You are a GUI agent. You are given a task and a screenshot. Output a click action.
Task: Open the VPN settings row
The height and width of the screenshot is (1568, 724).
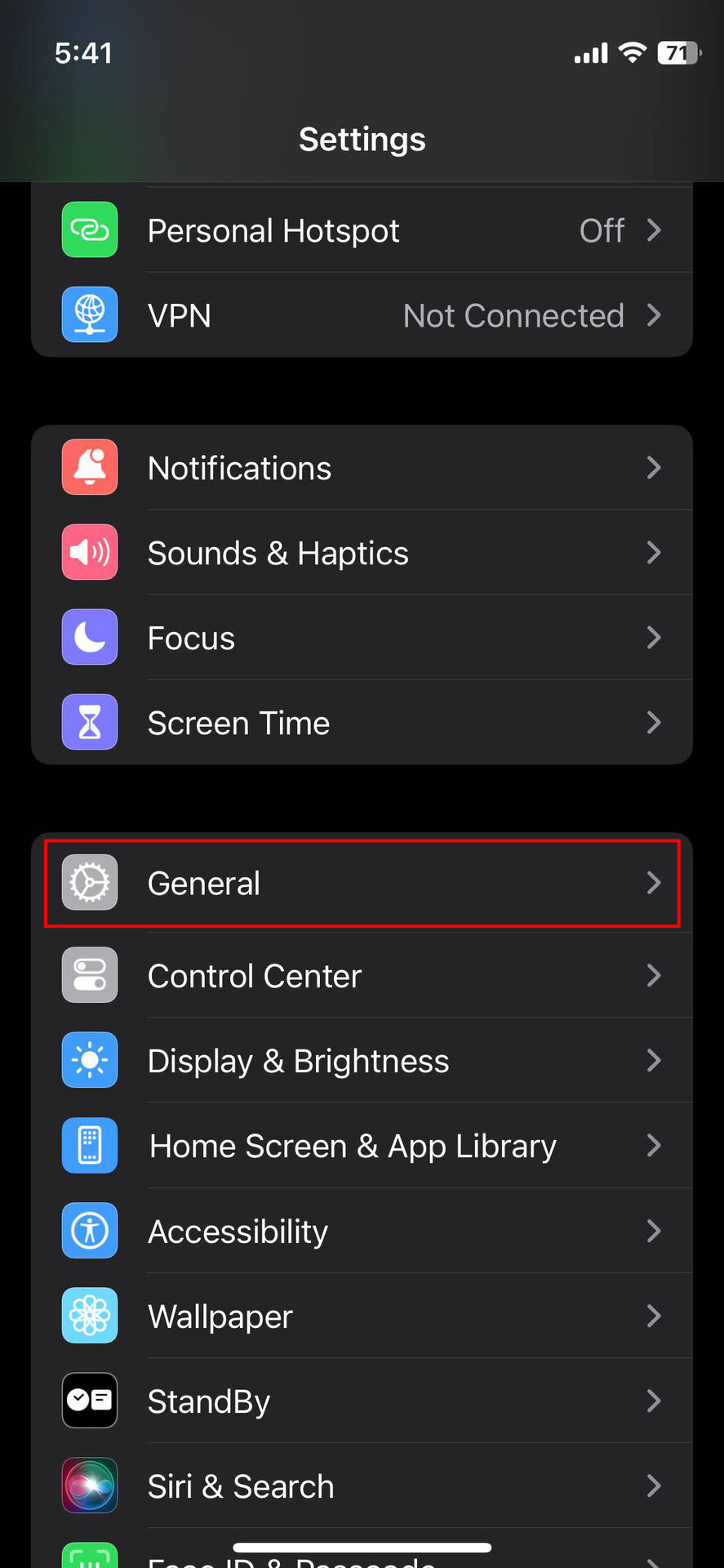(x=362, y=315)
